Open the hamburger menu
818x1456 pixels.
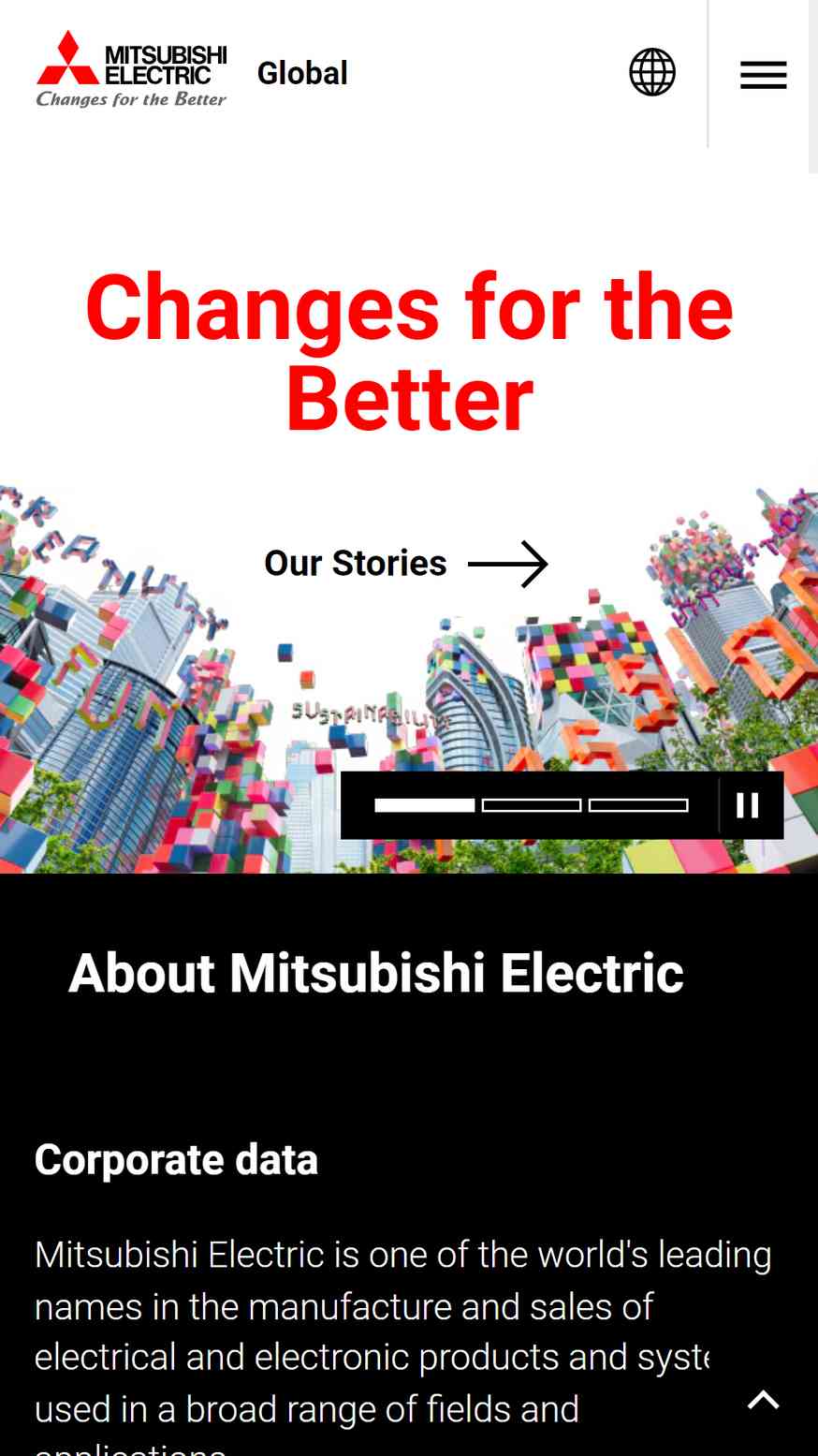click(763, 74)
